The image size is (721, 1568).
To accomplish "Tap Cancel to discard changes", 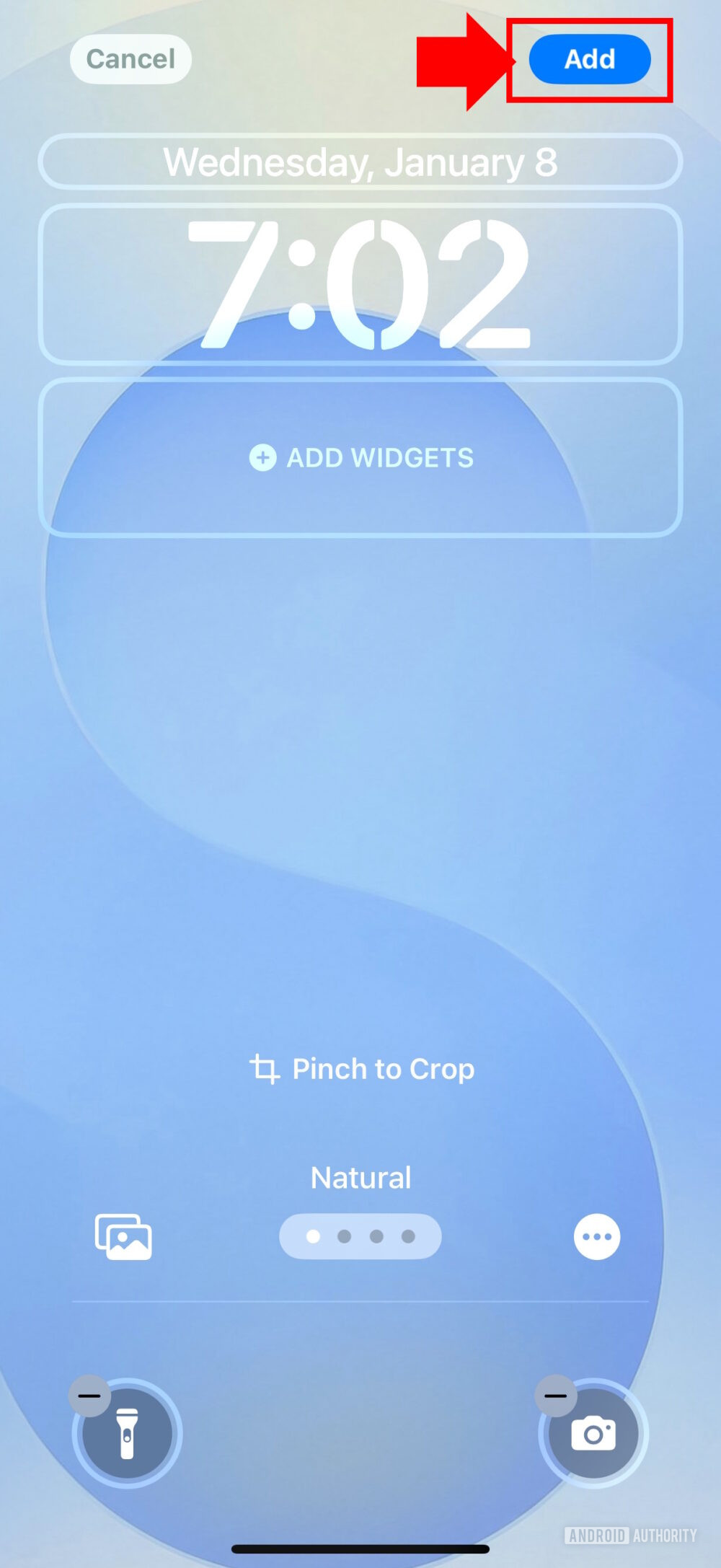I will pos(130,60).
